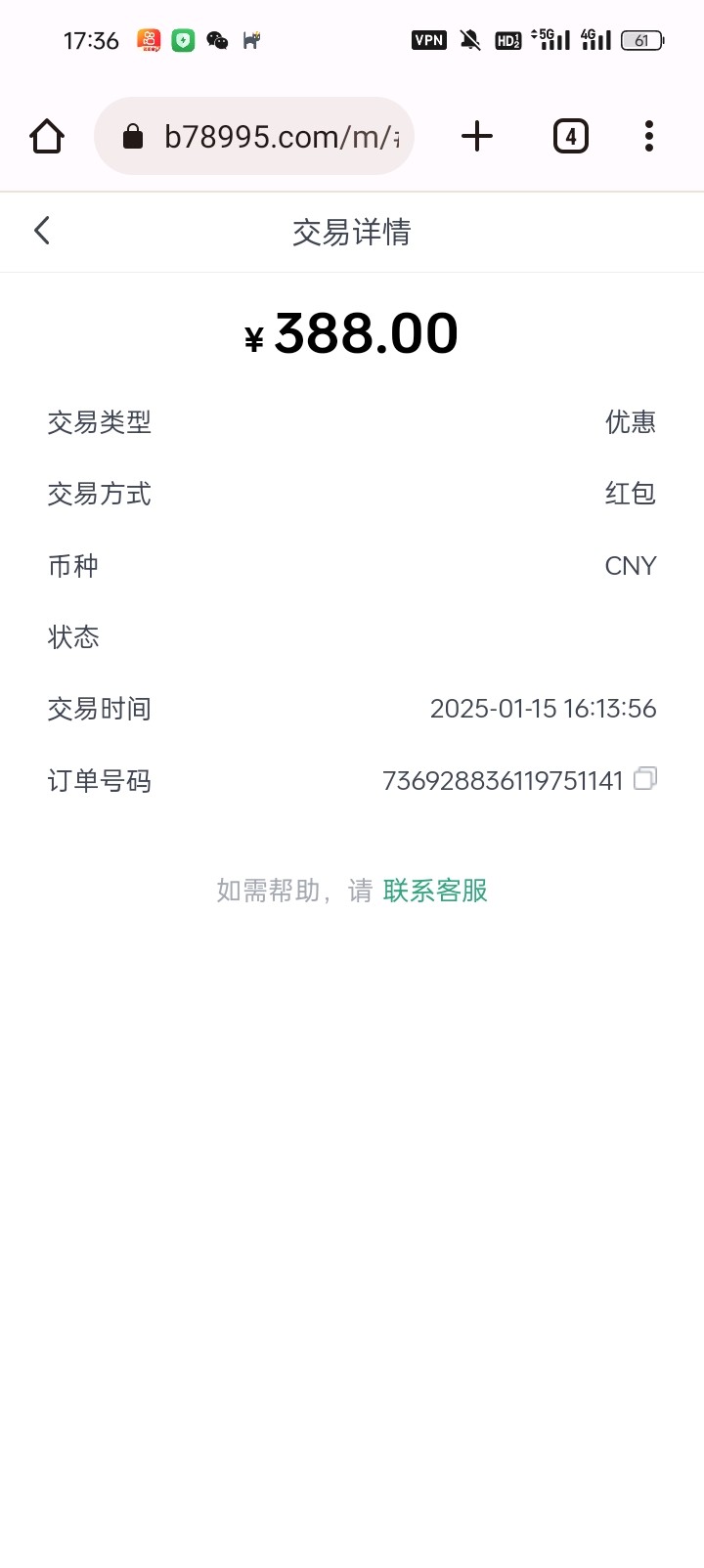Copy the order number 736928836119751141
This screenshot has height=1568, width=704.
point(645,779)
